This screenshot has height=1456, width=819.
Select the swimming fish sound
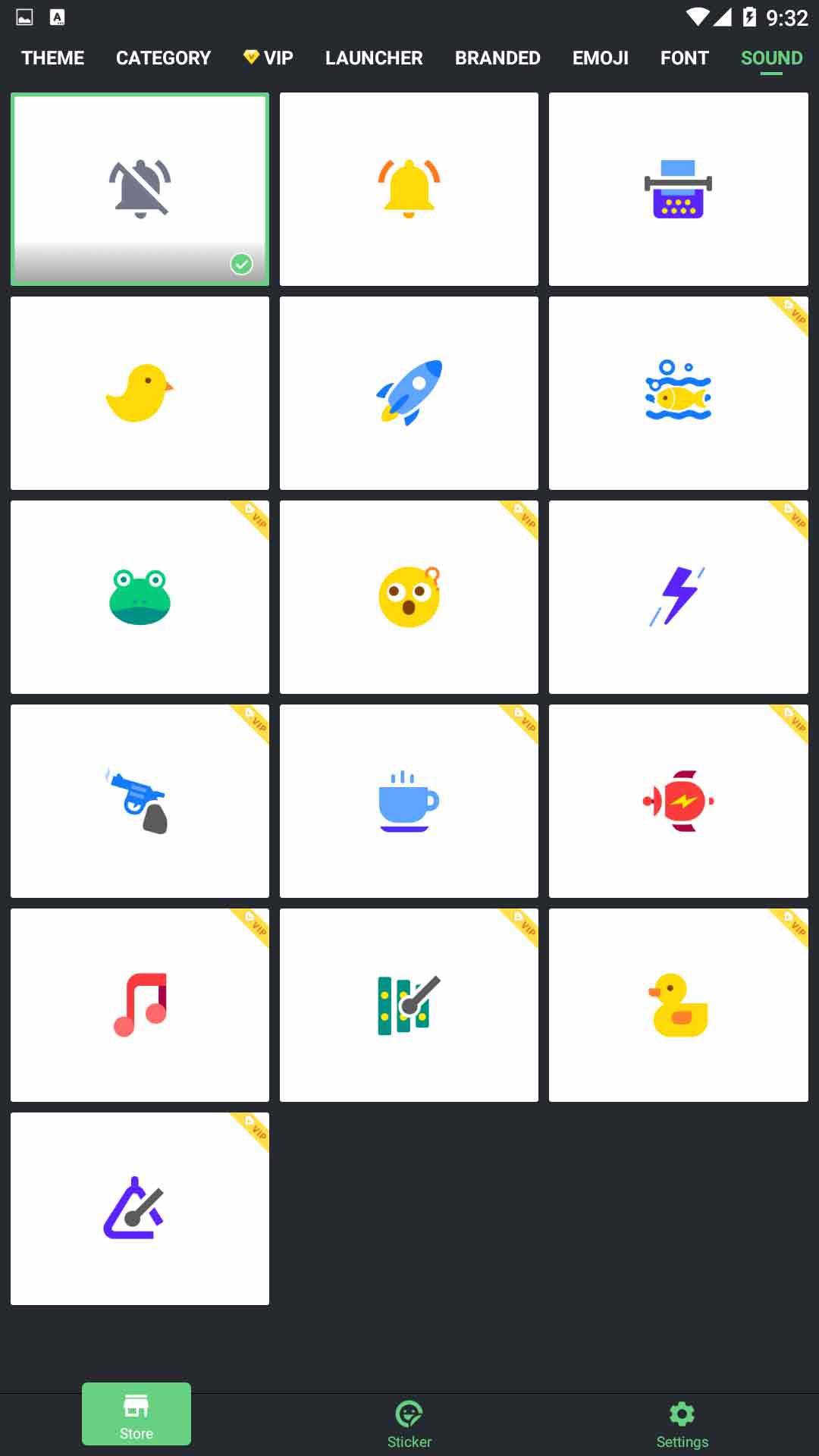pos(679,392)
